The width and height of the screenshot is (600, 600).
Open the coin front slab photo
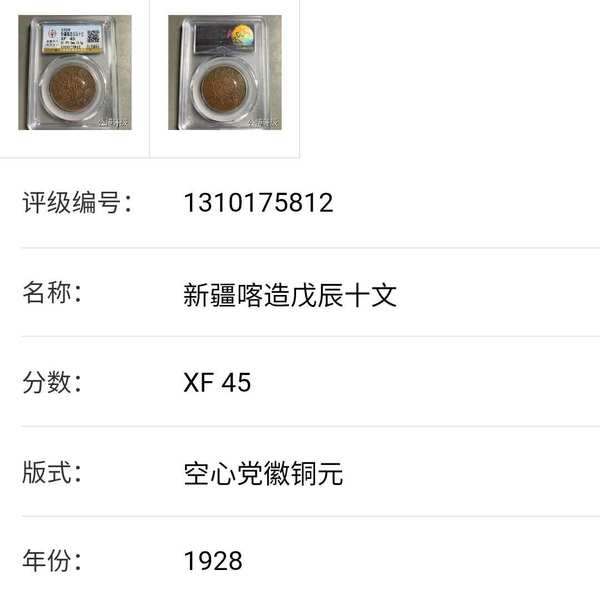[74, 73]
